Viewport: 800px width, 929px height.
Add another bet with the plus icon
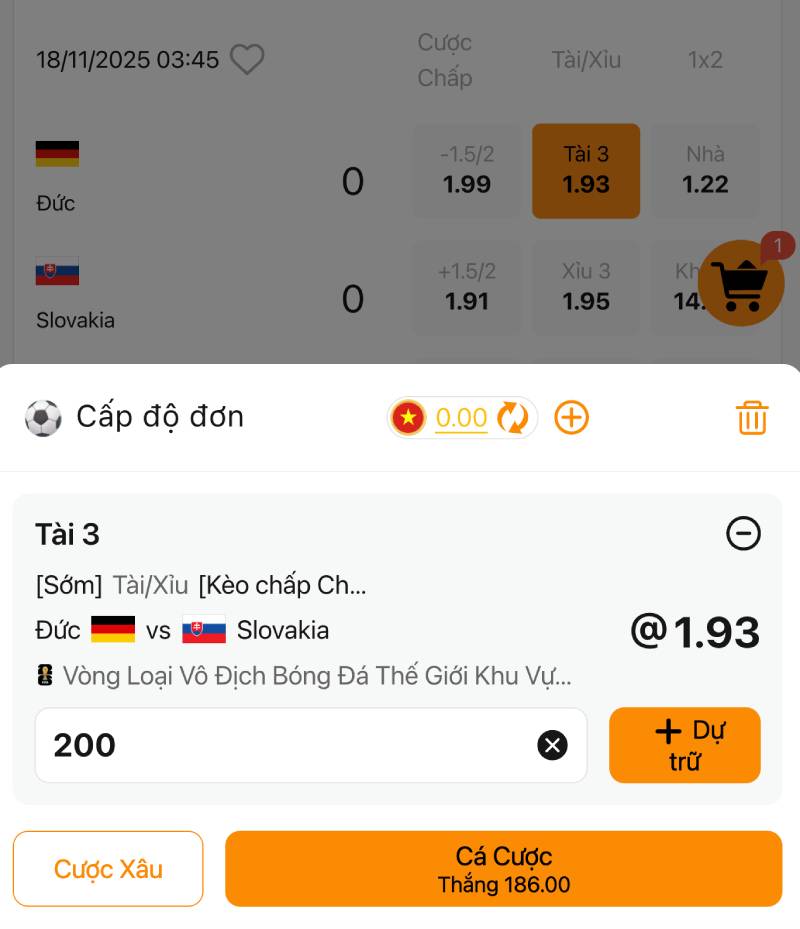pyautogui.click(x=571, y=417)
